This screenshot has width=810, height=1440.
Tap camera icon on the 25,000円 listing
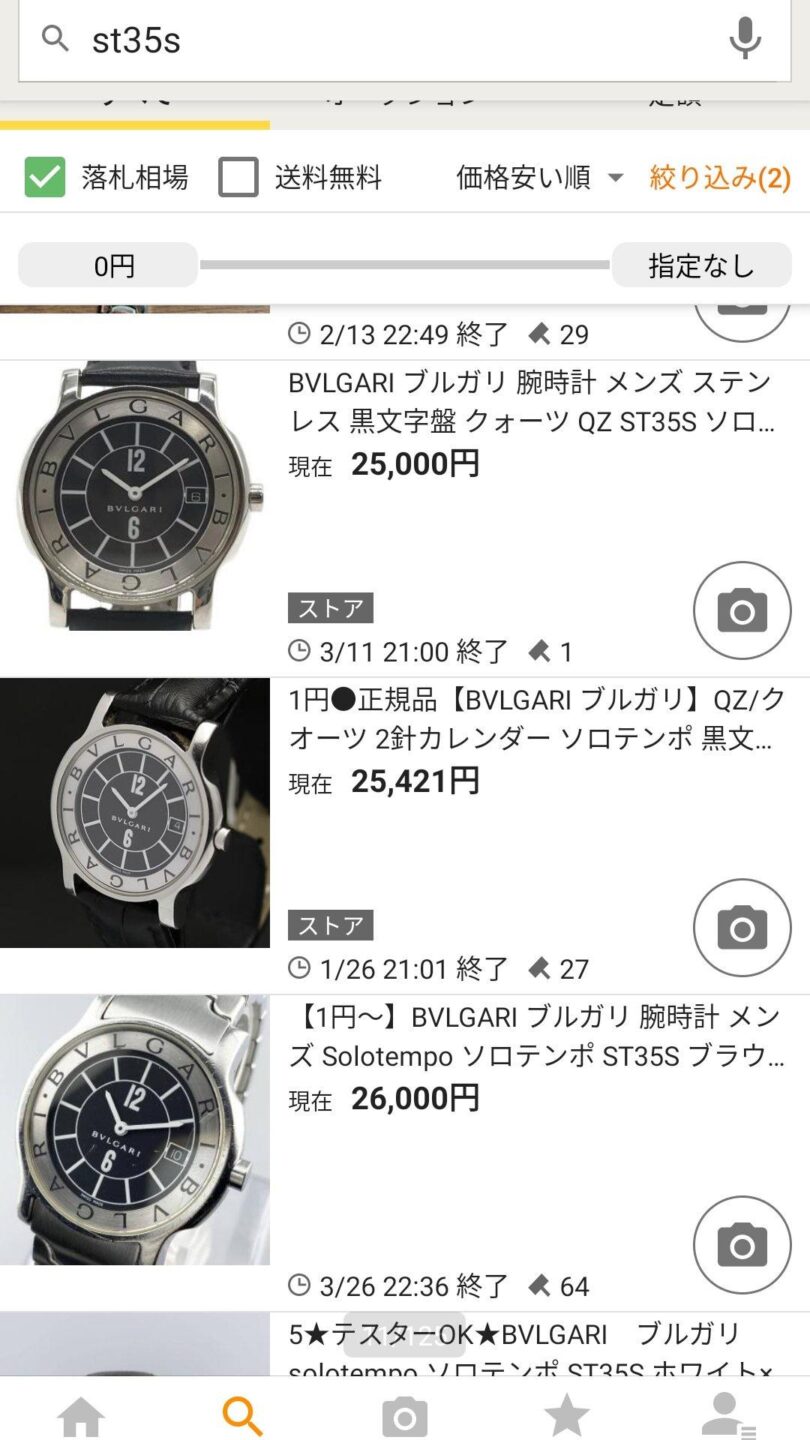[x=741, y=610]
